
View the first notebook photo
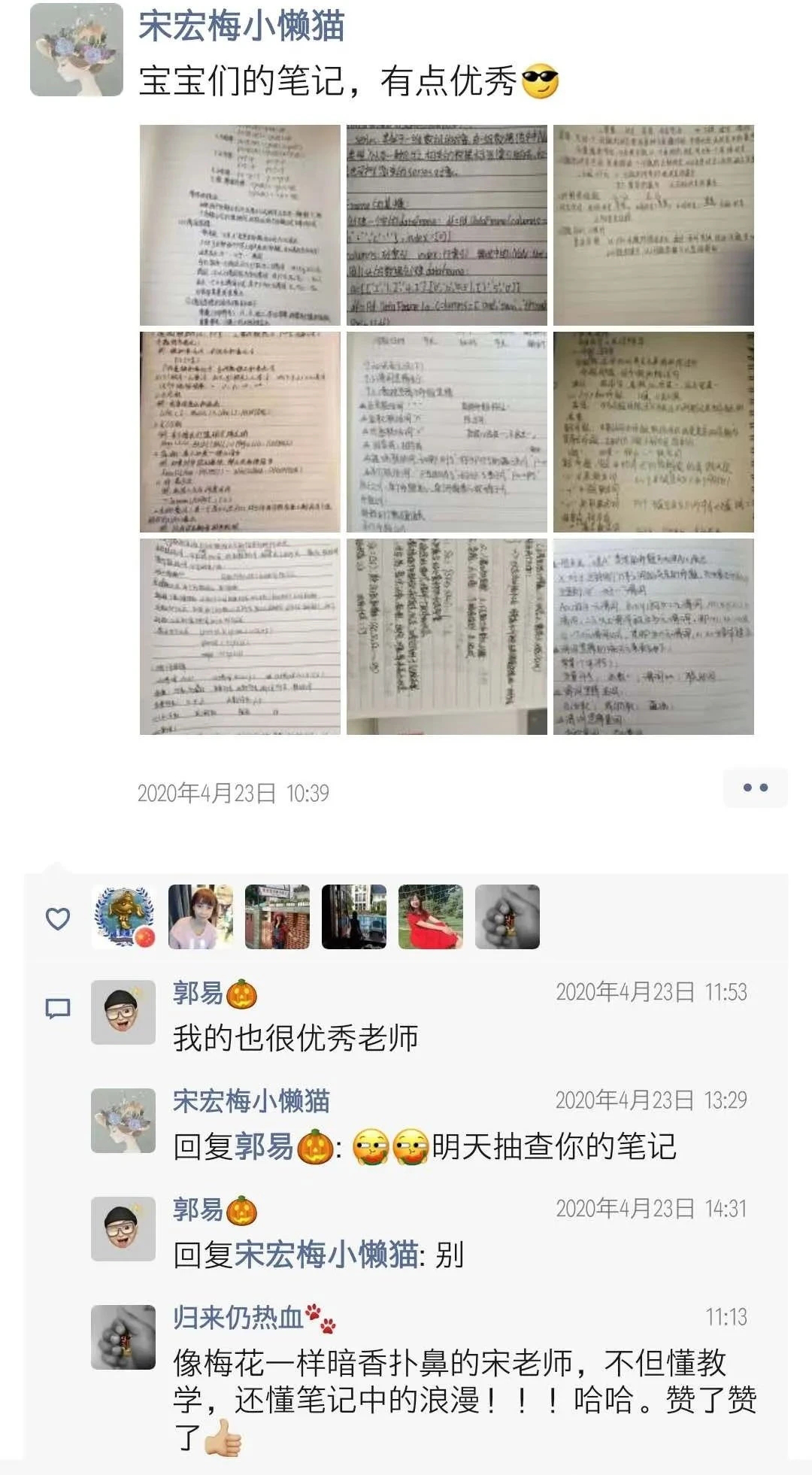click(240, 225)
